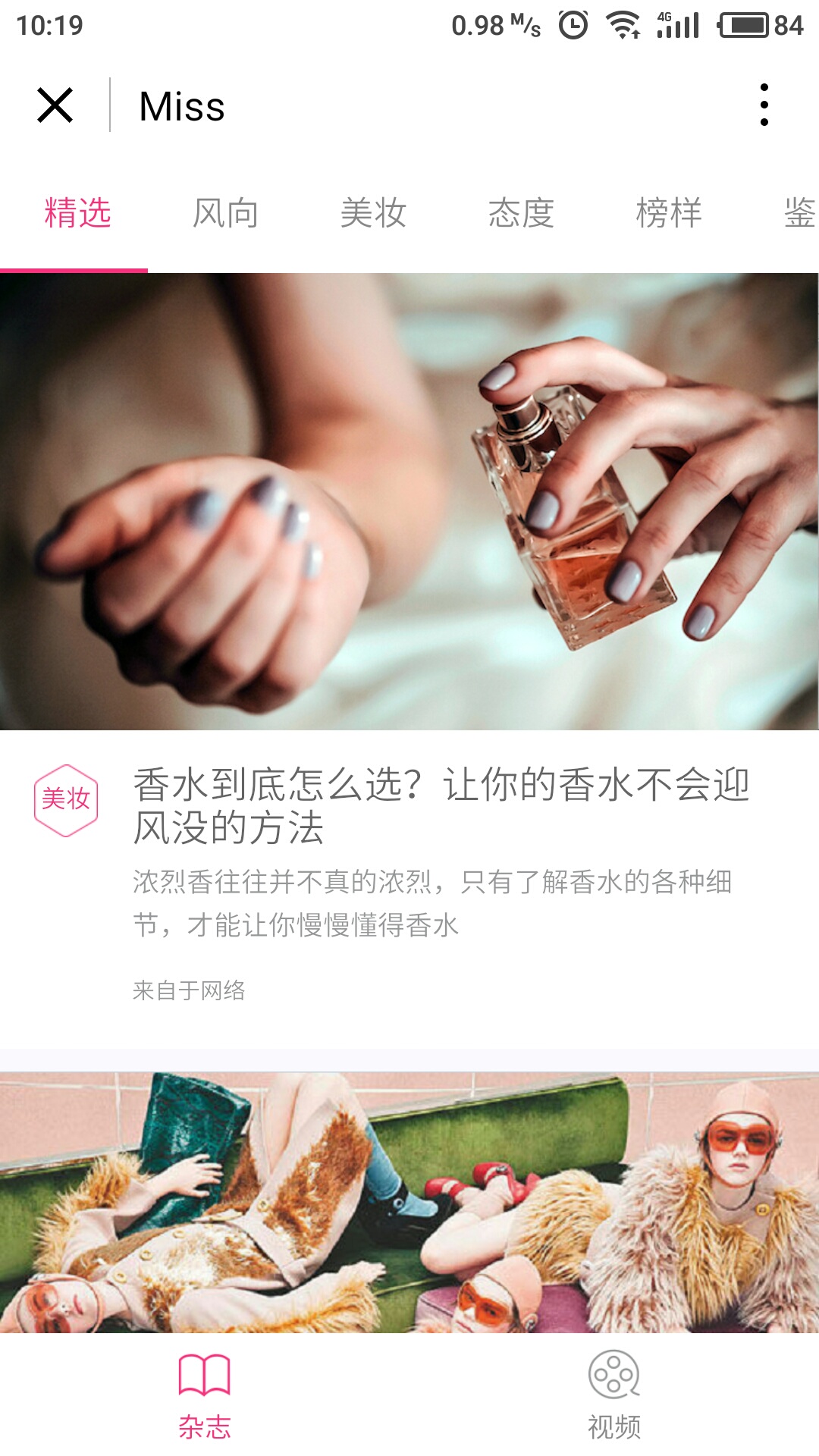Switch to the 风向 tab

click(225, 213)
